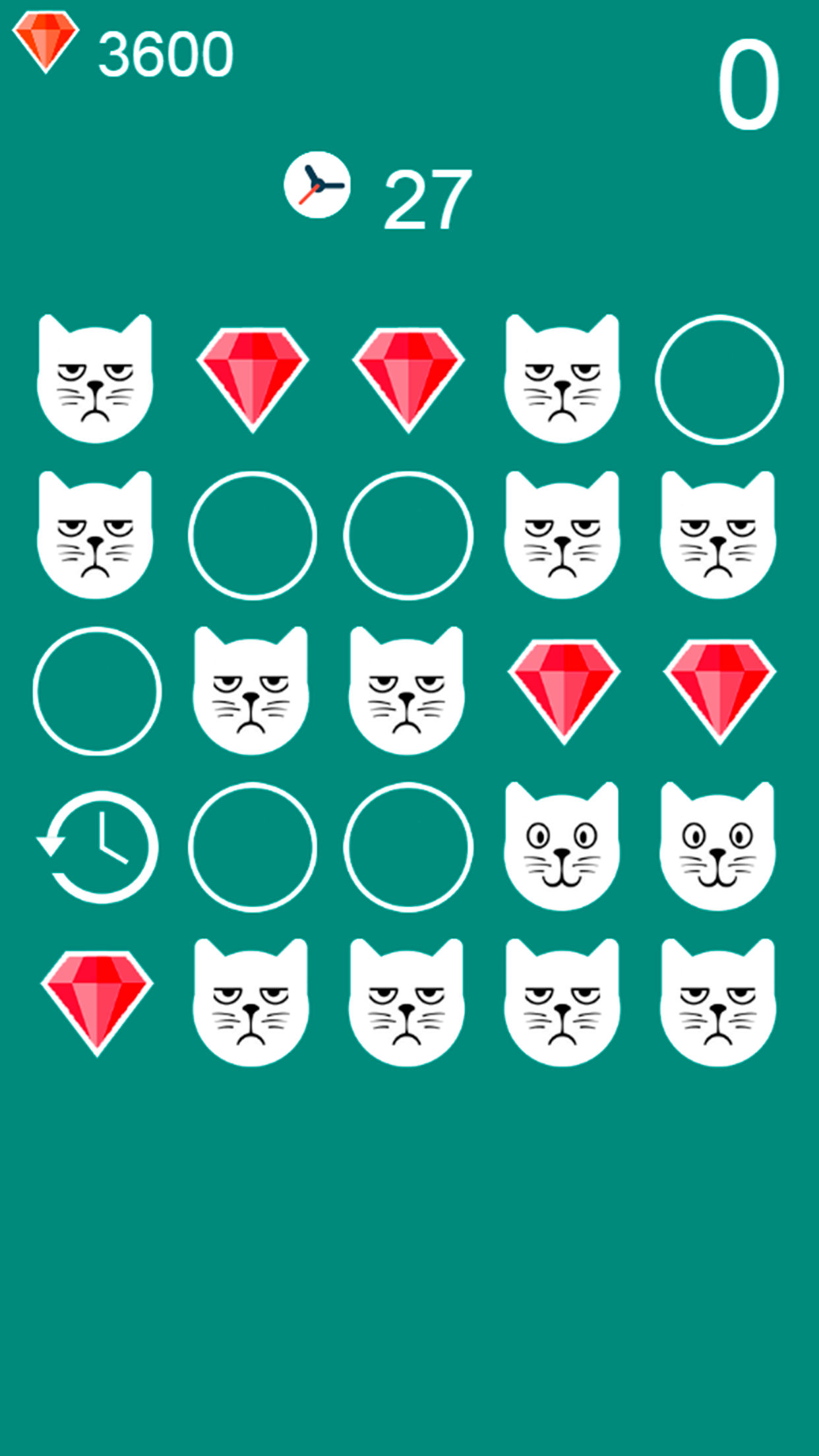Tap the empty circle right beside the clock-rewind tile
Screen dimensions: 819x1456
point(253,847)
